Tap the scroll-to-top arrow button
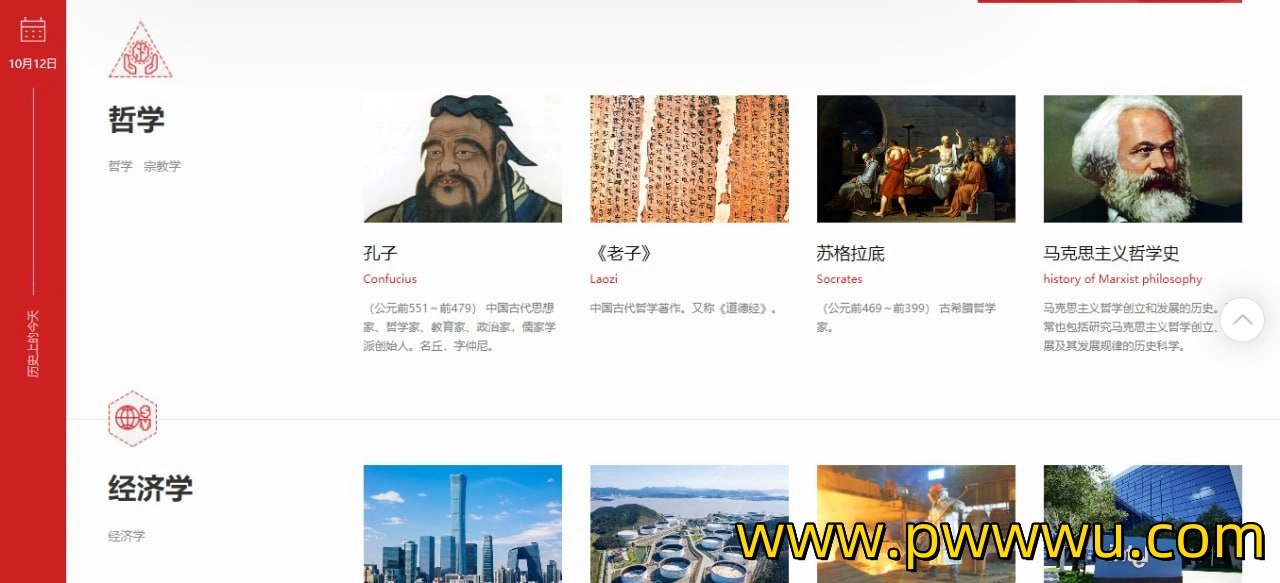1280x583 pixels. point(1242,320)
